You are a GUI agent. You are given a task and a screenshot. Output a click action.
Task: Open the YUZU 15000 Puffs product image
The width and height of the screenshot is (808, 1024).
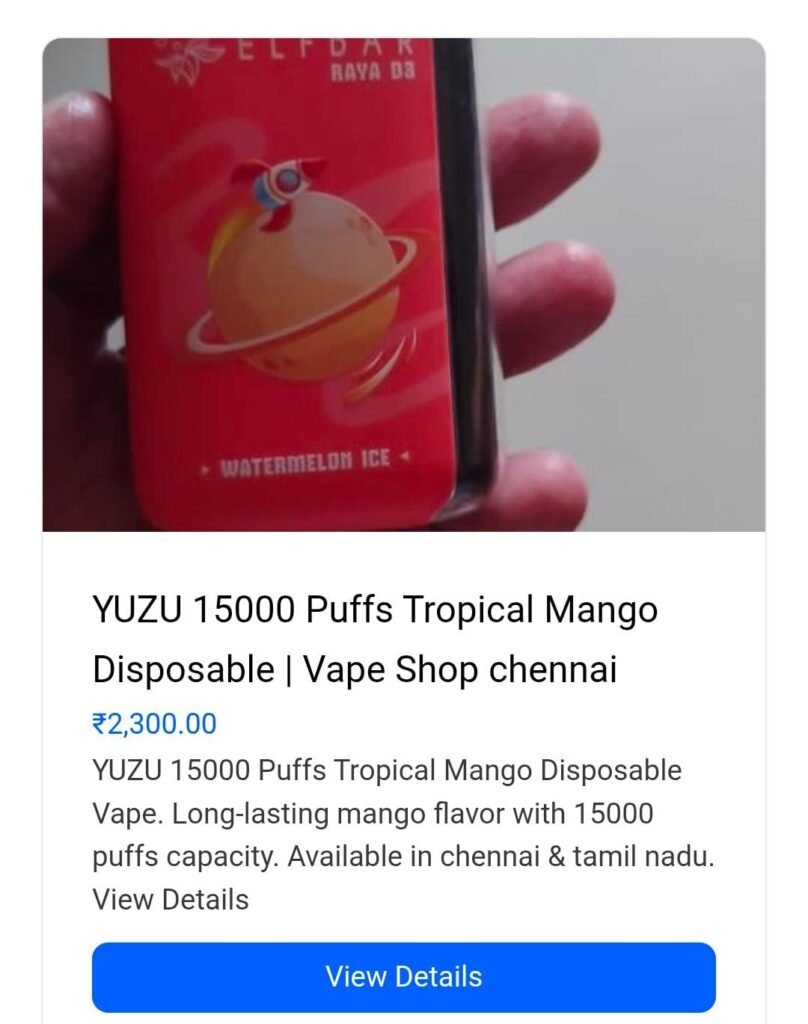click(x=404, y=285)
